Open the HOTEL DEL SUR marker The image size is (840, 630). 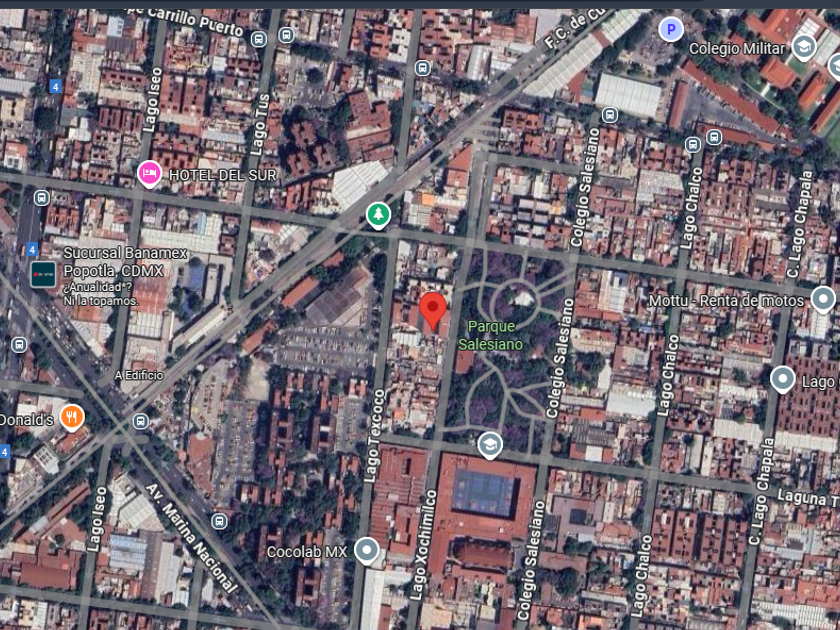coord(149,174)
